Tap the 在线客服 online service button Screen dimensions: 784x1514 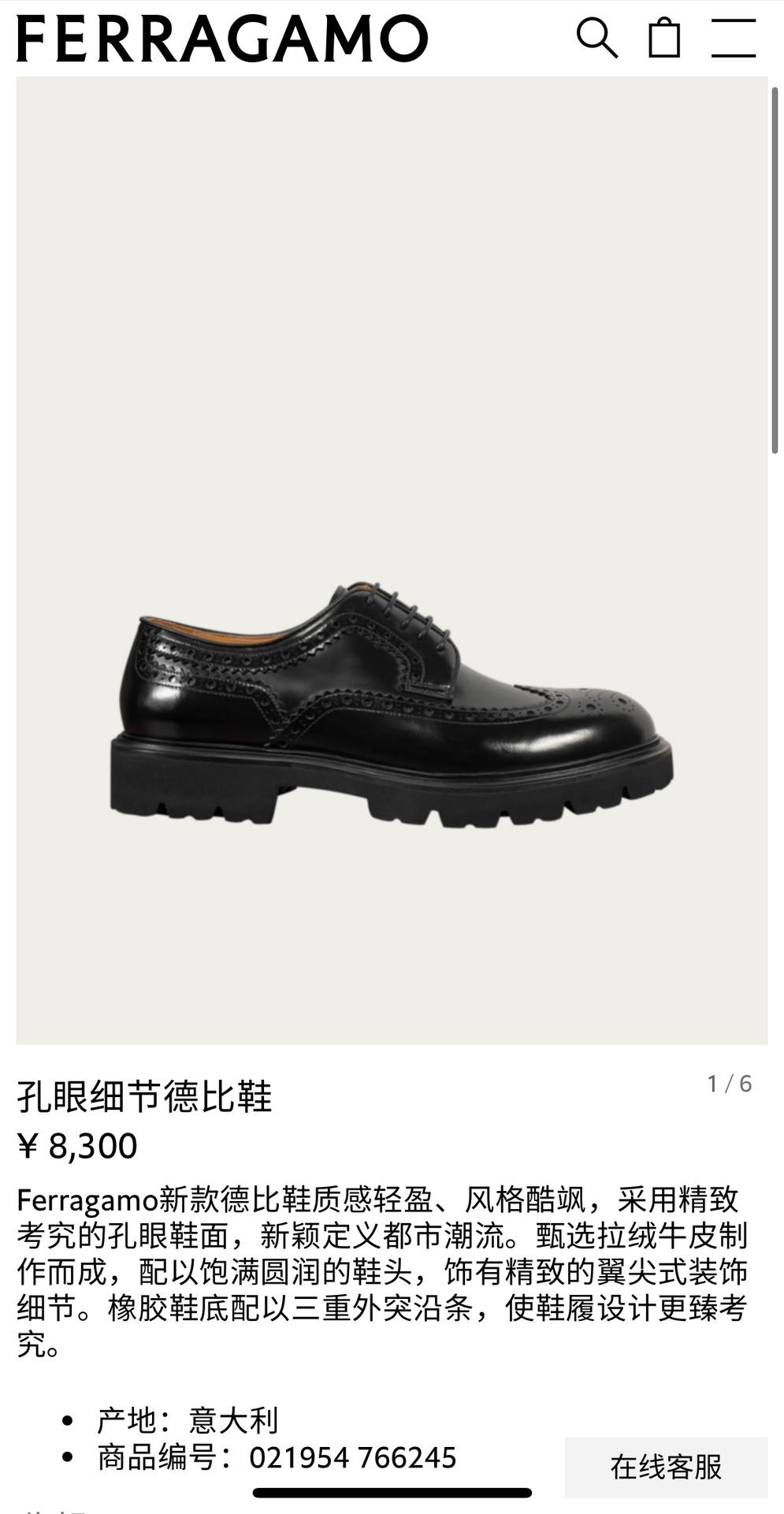pos(666,1467)
